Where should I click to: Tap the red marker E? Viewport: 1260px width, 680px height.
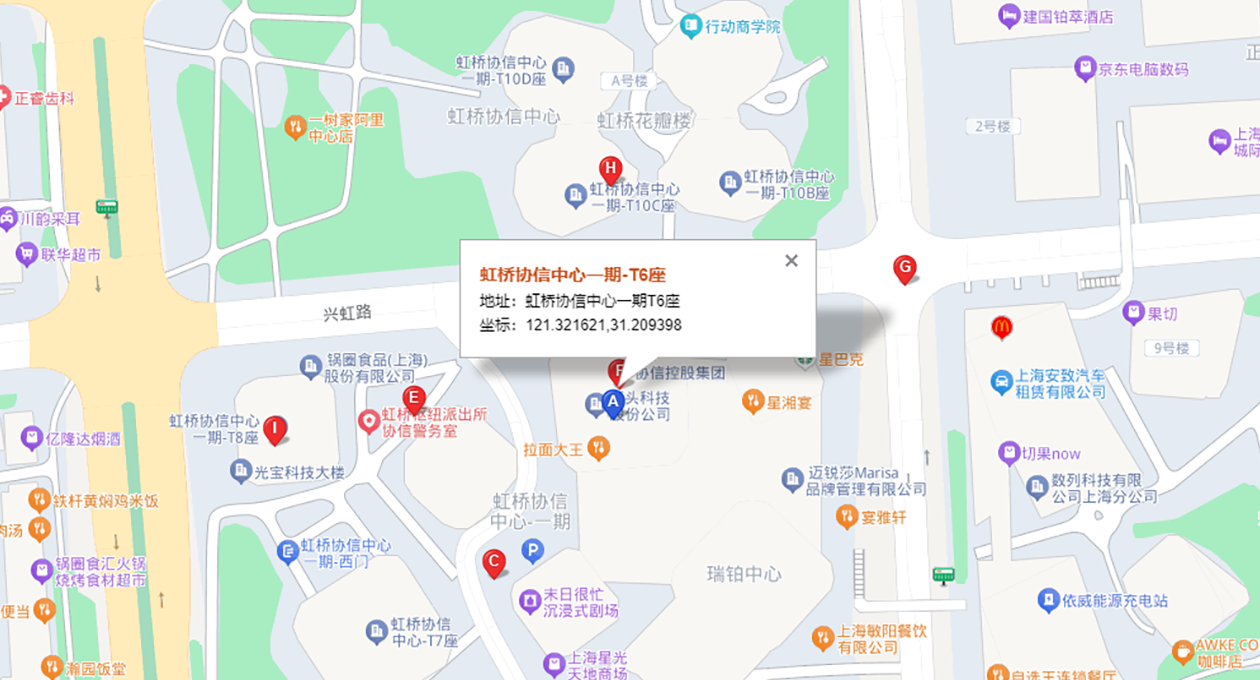coord(413,397)
